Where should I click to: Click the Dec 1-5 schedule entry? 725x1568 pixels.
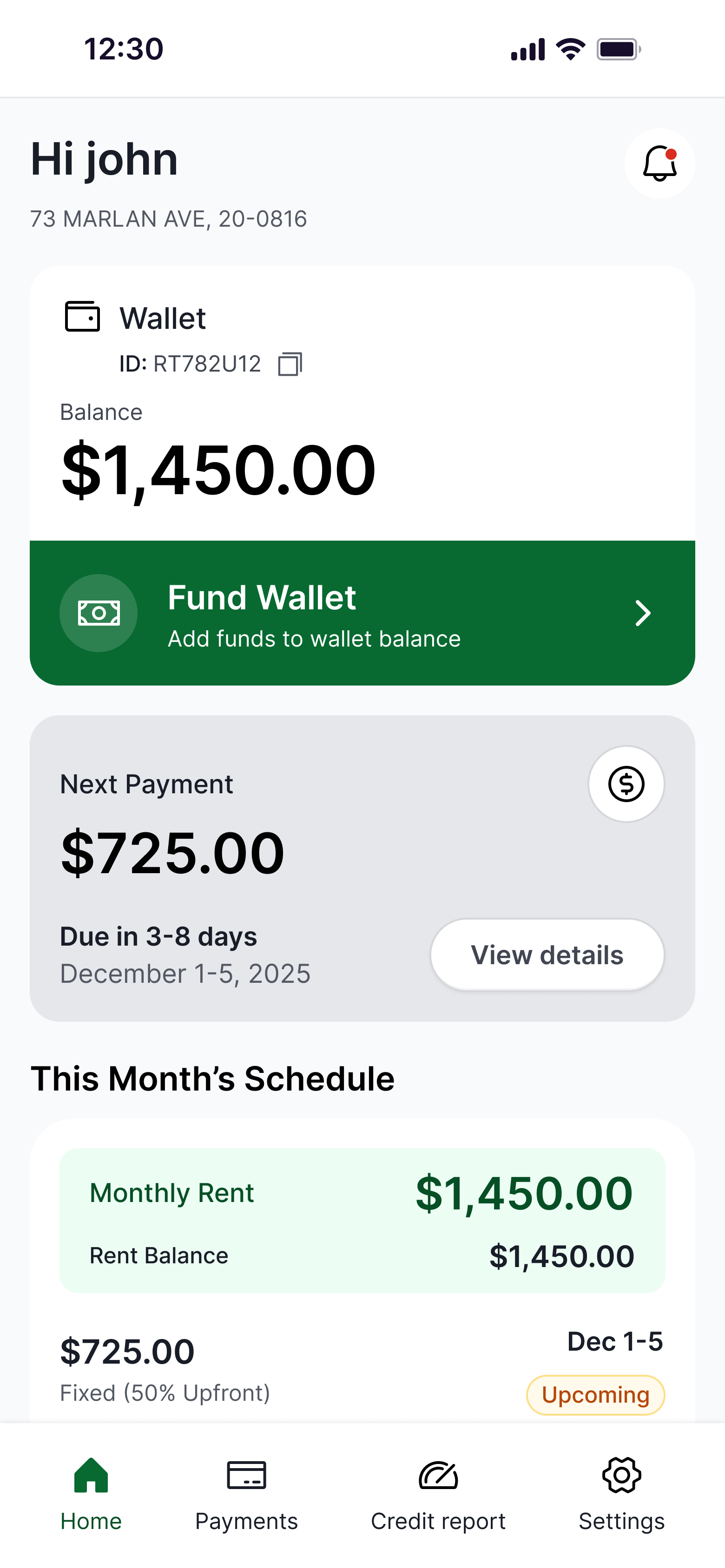[x=616, y=1340]
